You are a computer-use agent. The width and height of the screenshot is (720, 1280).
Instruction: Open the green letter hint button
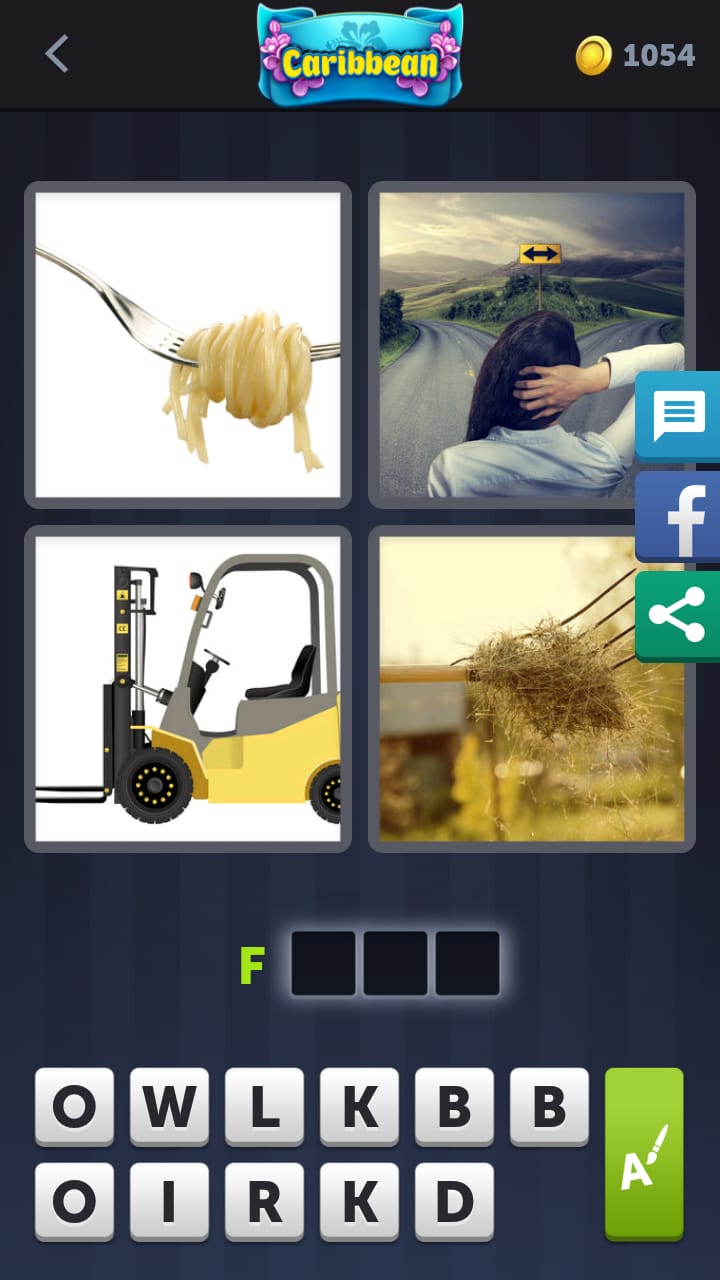coord(644,1154)
